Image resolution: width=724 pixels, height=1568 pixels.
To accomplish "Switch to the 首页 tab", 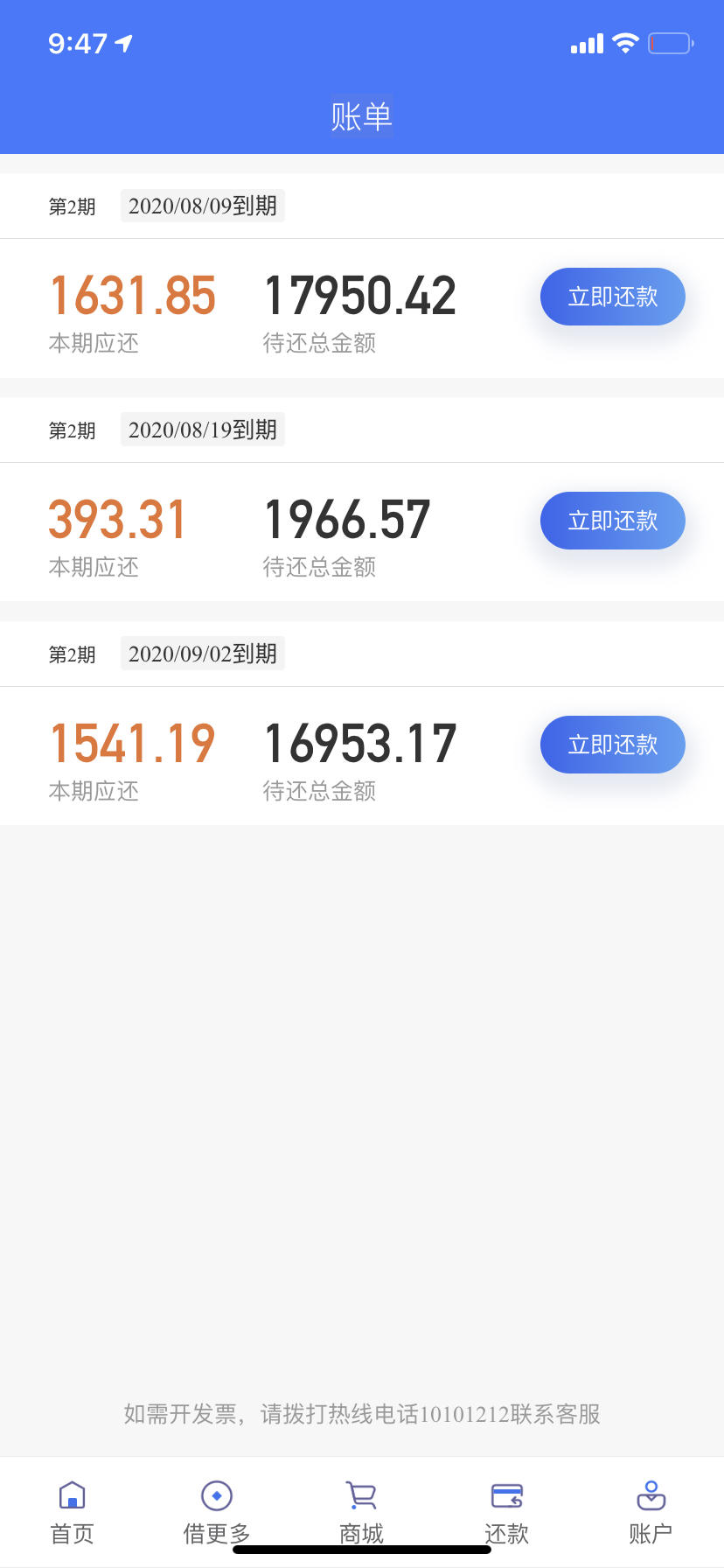I will tap(72, 1513).
